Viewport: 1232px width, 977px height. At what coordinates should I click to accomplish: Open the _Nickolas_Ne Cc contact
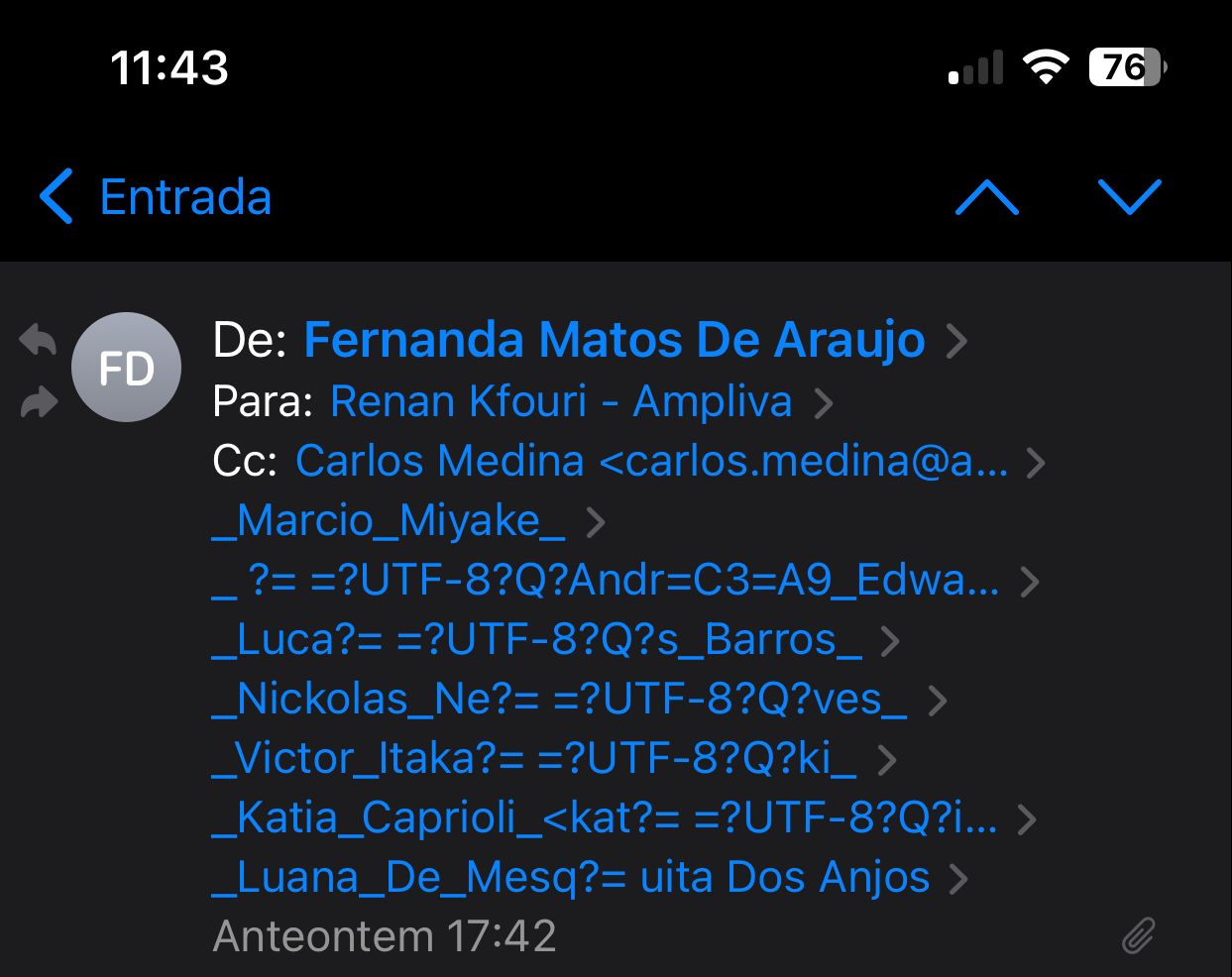(560, 700)
